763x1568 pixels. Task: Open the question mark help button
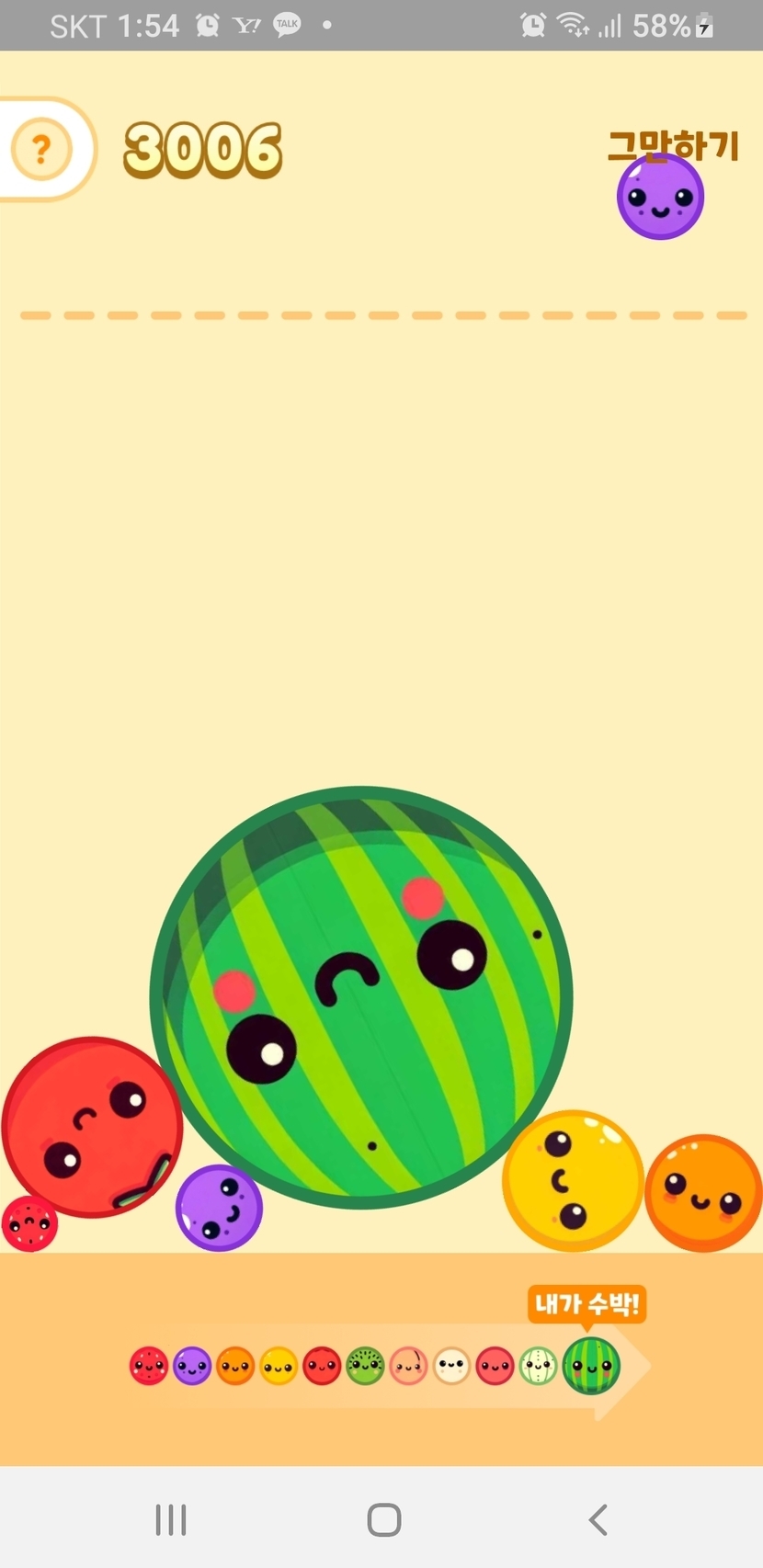(x=41, y=149)
